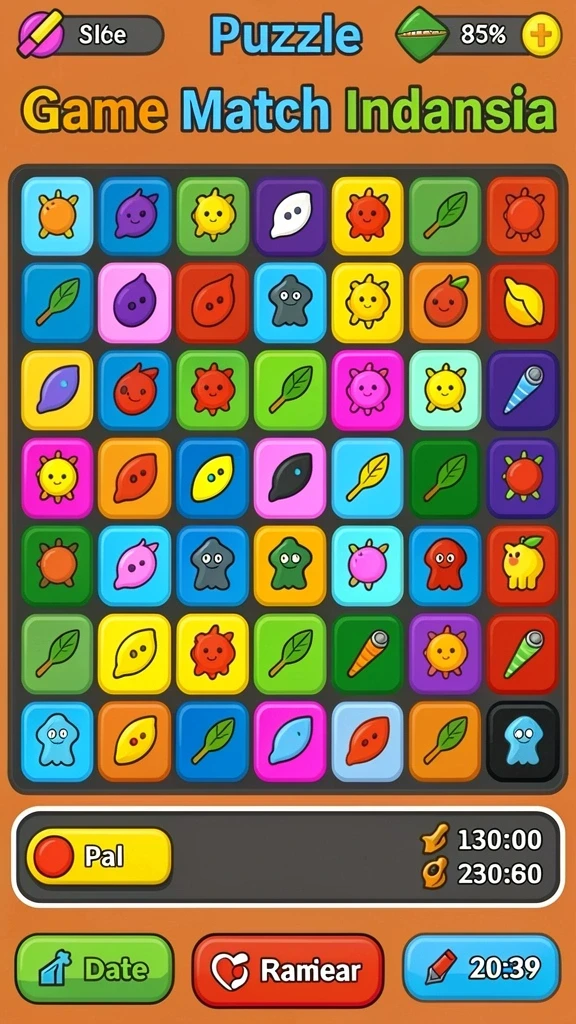Viewport: 576px width, 1024px height.
Task: Select the yellow feather on light blue tile
Action: [368, 478]
